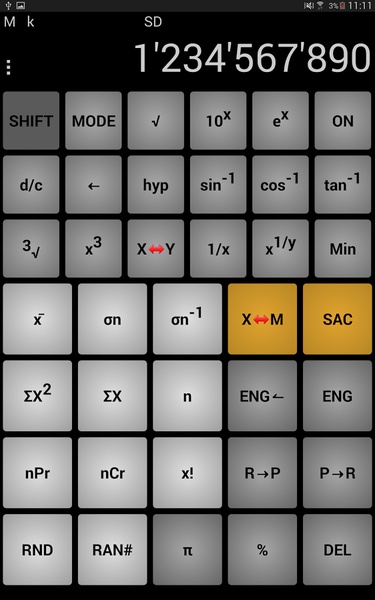Tap the ON key
Image resolution: width=375 pixels, height=600 pixels.
coord(343,121)
